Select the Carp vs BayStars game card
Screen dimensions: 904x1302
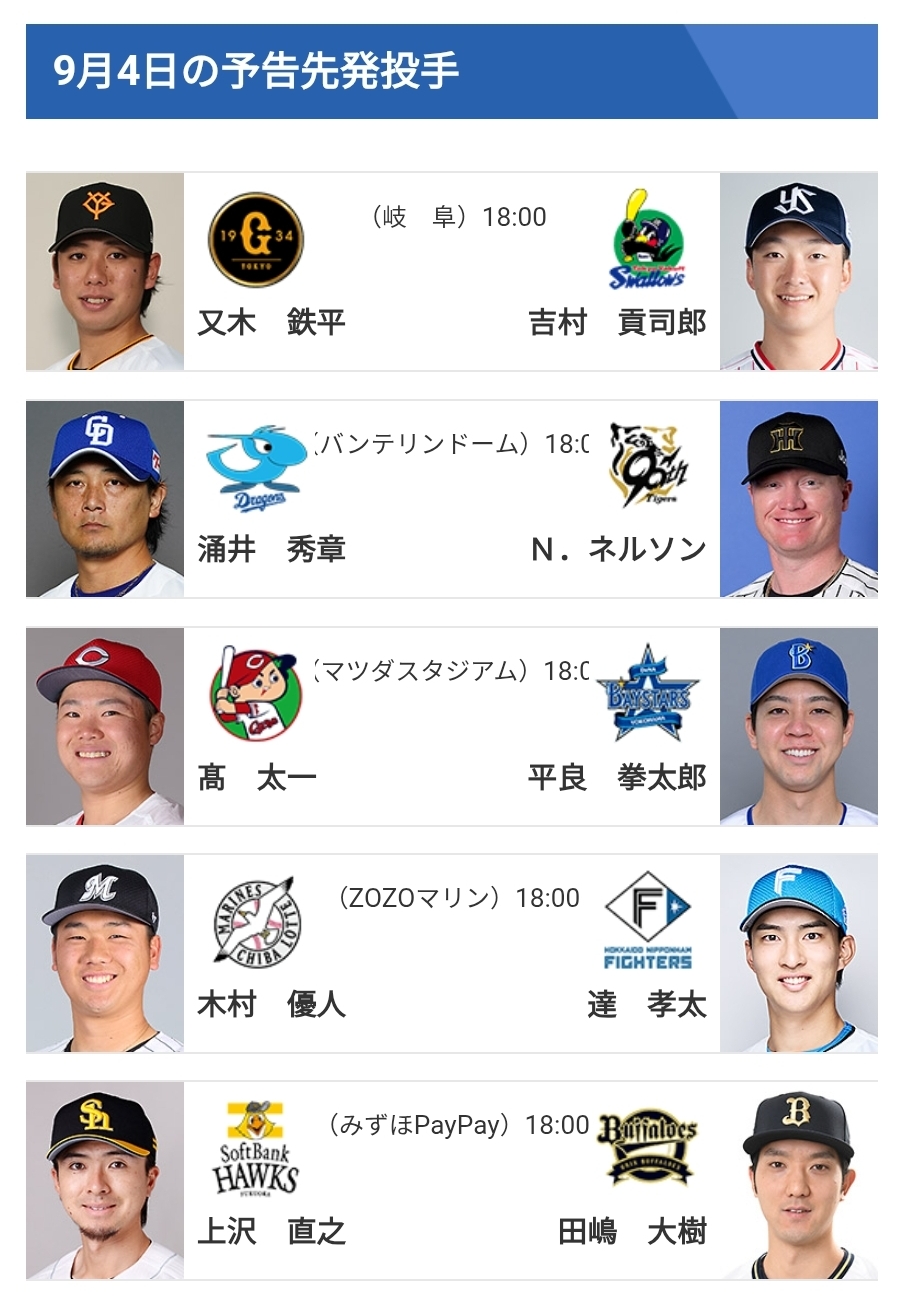[x=452, y=726]
